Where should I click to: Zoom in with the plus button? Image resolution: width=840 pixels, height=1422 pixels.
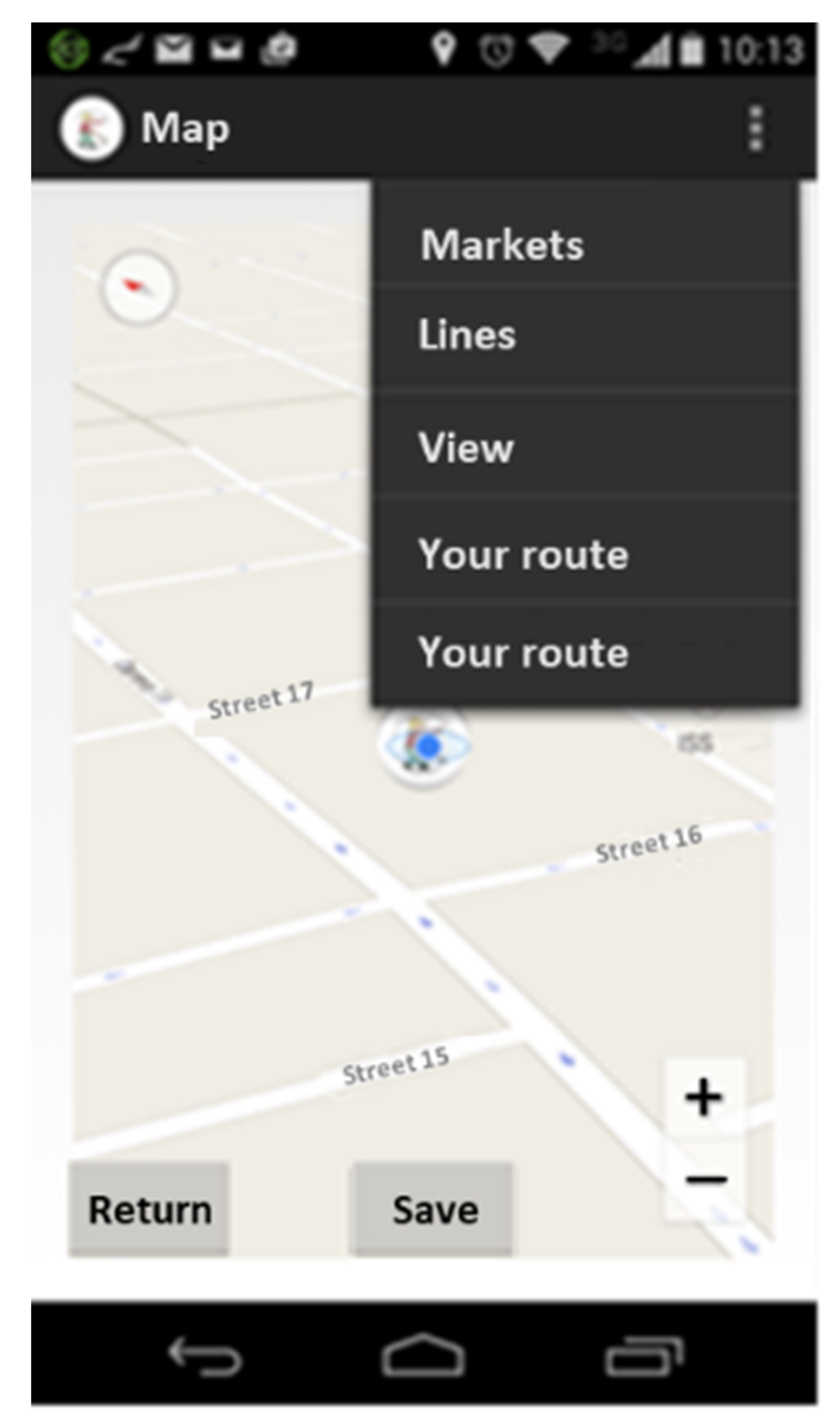(x=704, y=1097)
